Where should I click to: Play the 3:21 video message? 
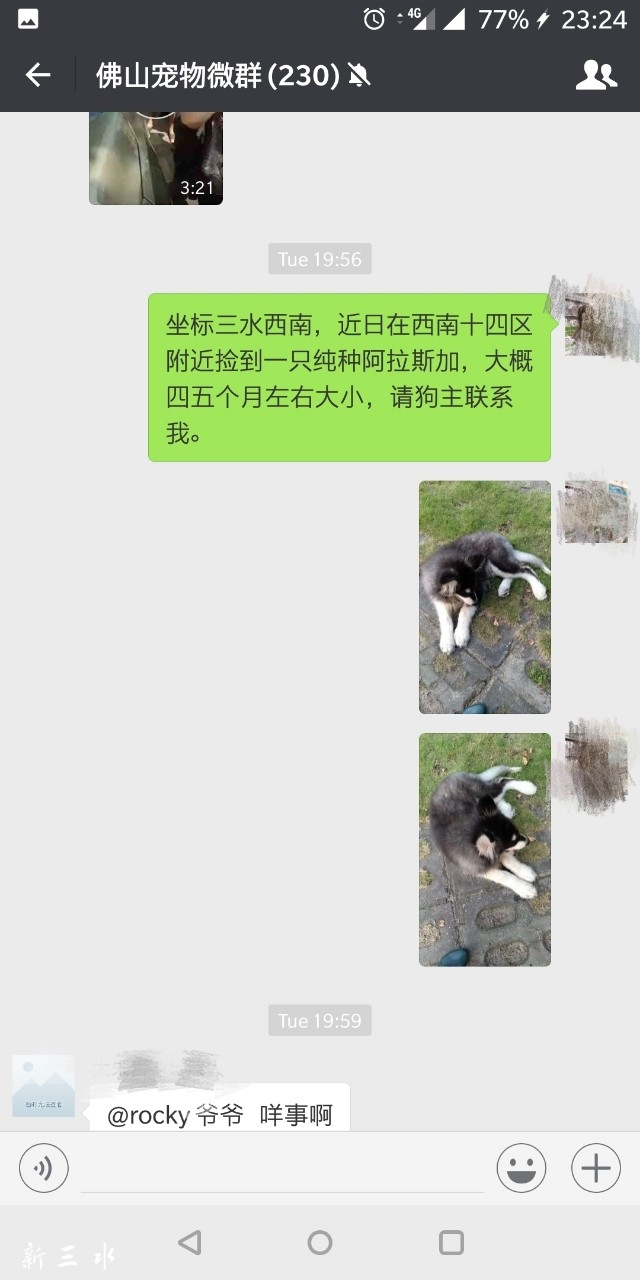pos(156,158)
